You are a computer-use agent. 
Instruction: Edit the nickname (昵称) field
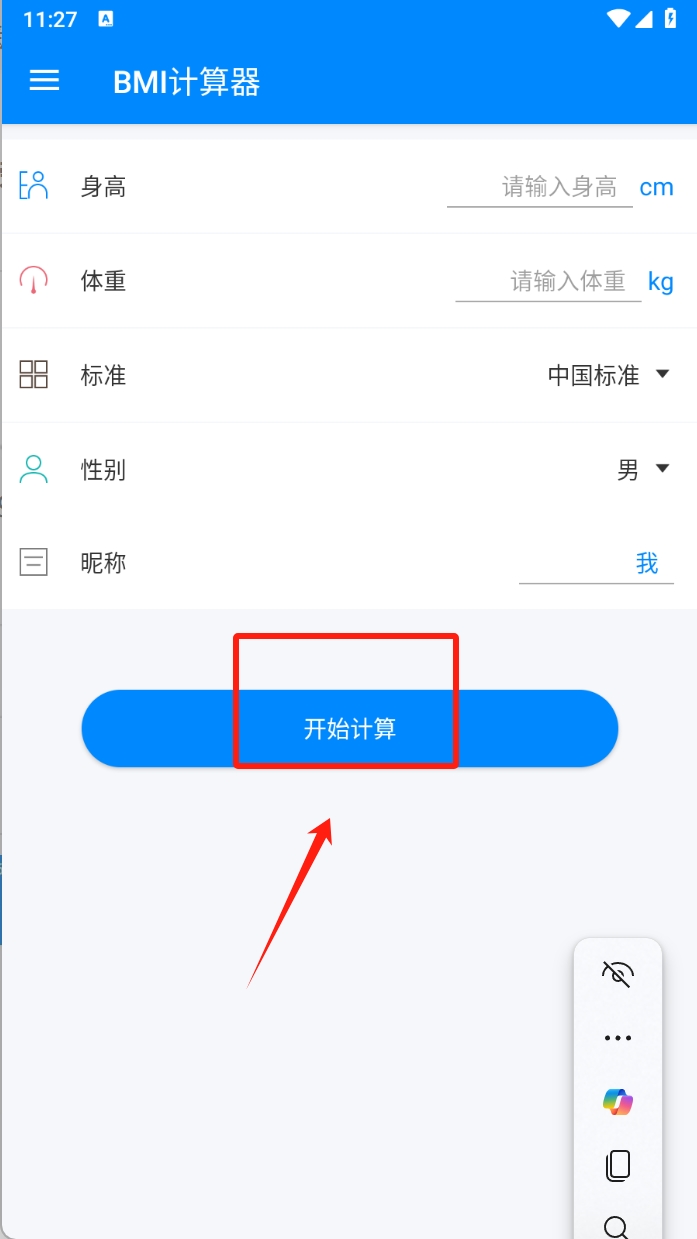point(596,564)
